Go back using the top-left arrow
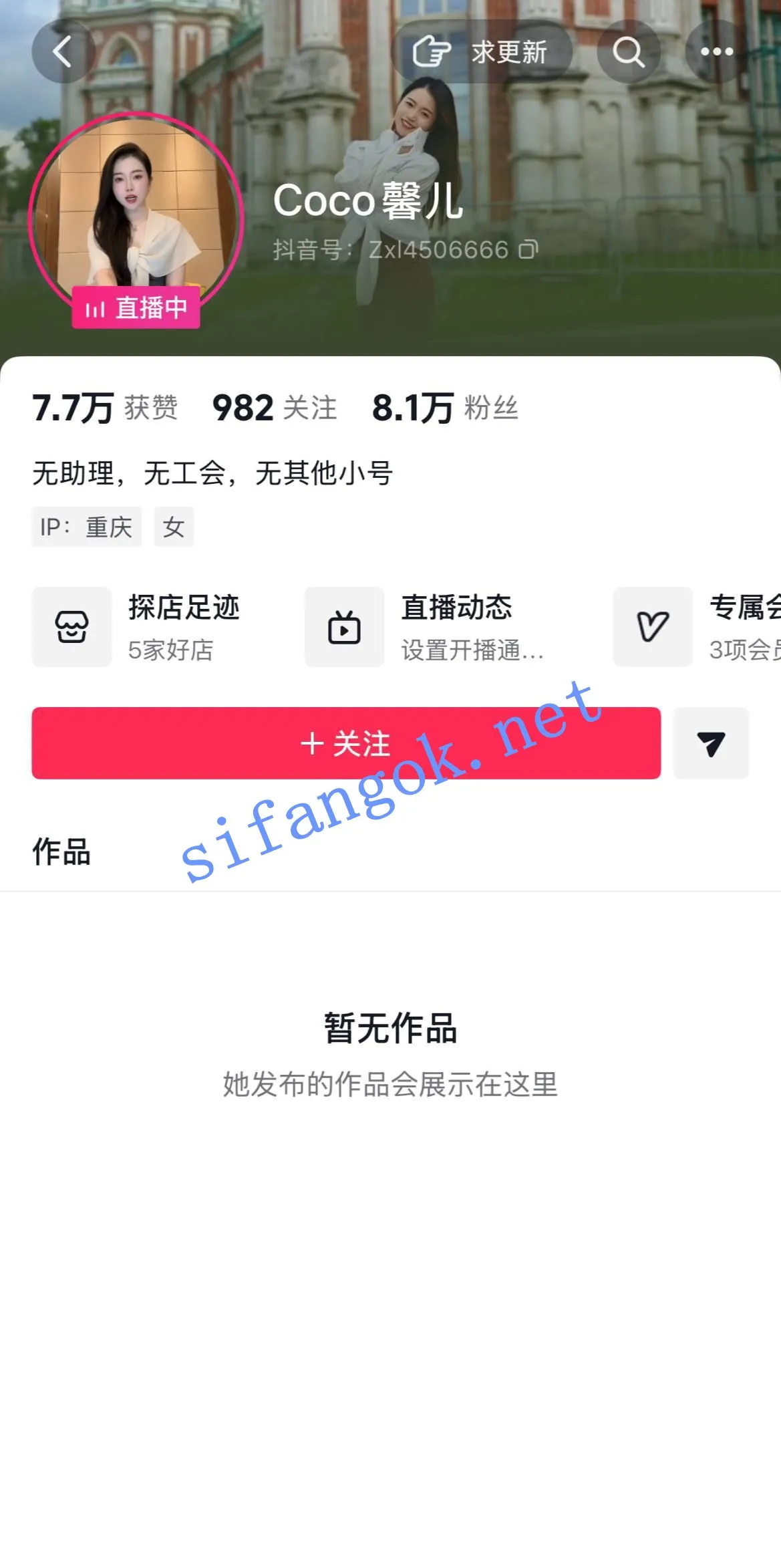The image size is (781, 1568). (x=63, y=51)
